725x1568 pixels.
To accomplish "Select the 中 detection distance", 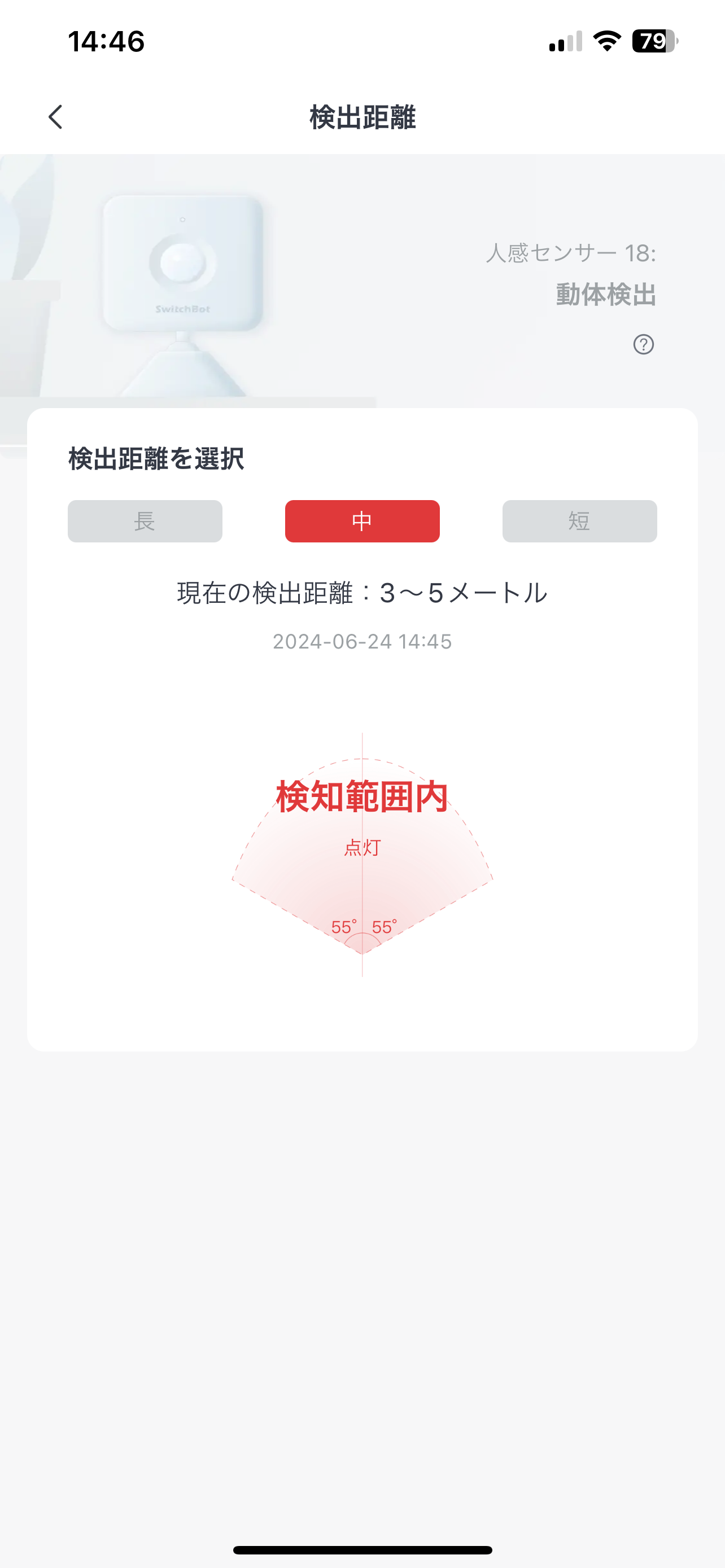I will coord(362,521).
